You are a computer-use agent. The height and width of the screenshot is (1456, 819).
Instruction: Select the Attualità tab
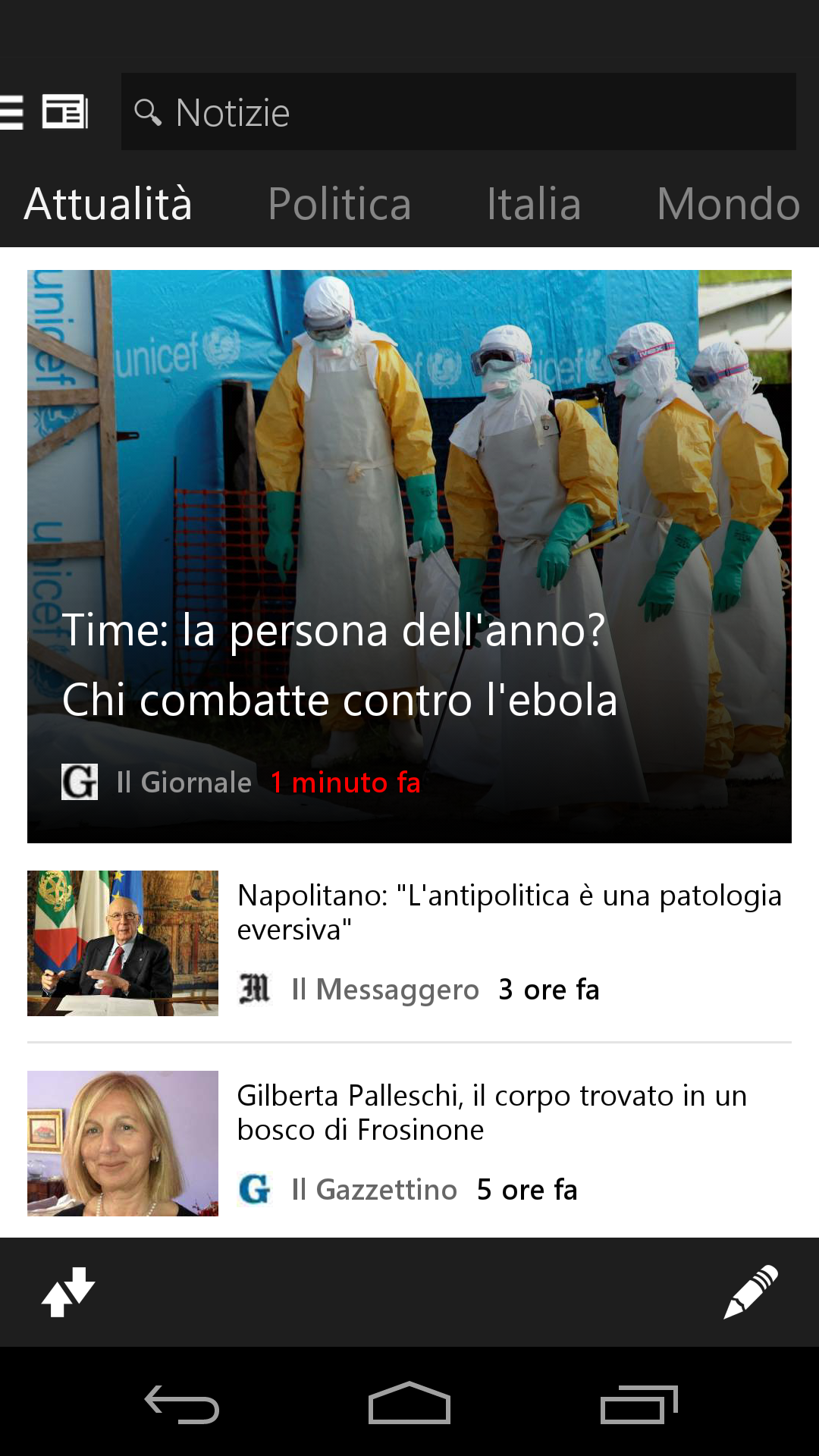pyautogui.click(x=108, y=204)
